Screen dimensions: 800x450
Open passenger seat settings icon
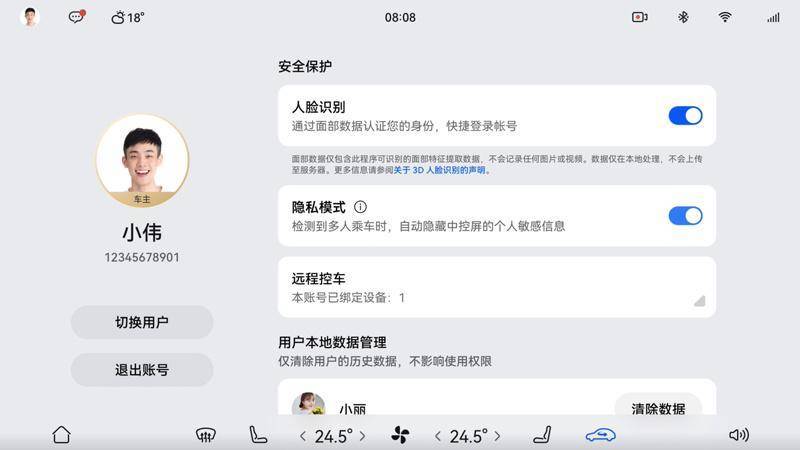pos(541,435)
